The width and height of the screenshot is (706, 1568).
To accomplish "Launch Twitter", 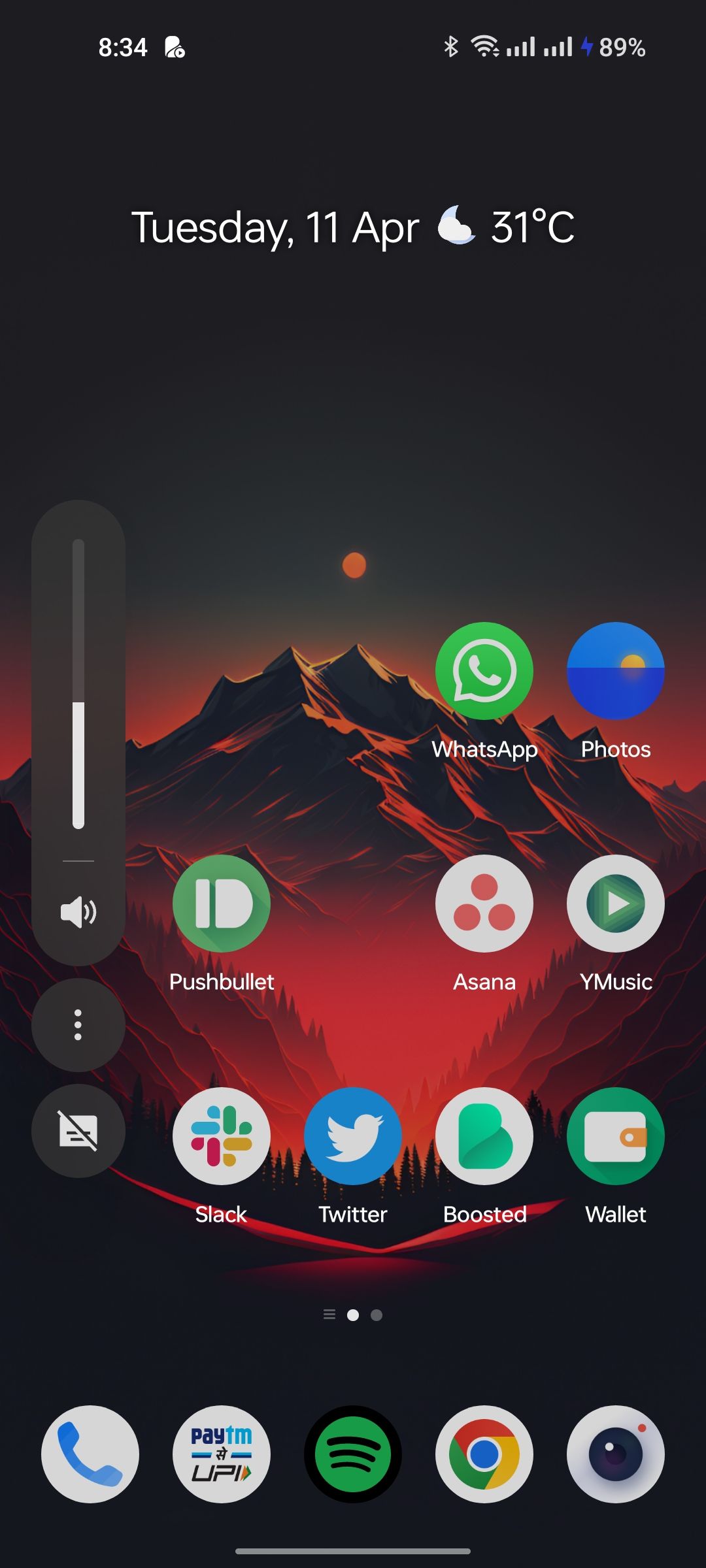I will pos(353,1136).
